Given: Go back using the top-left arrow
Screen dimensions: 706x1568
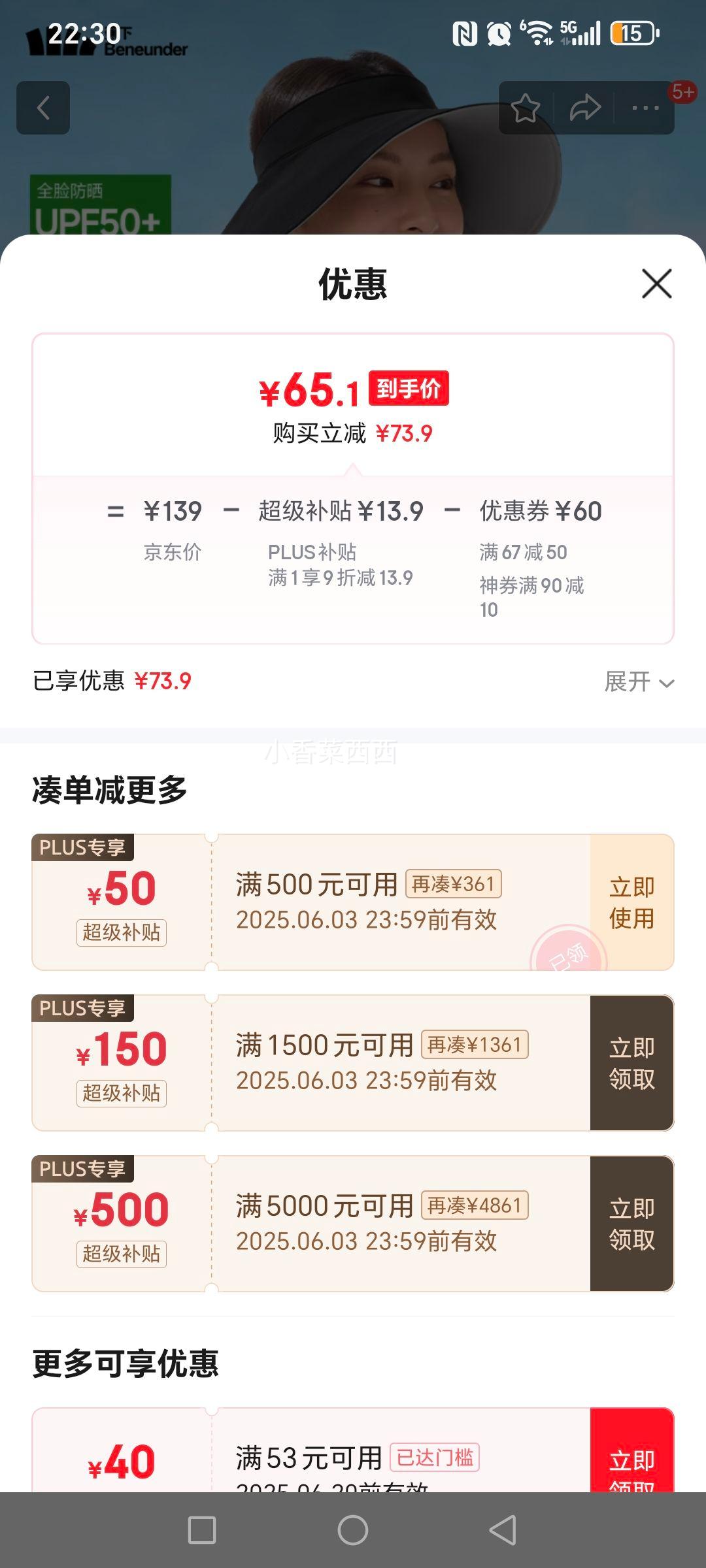Looking at the screenshot, I should coord(43,108).
